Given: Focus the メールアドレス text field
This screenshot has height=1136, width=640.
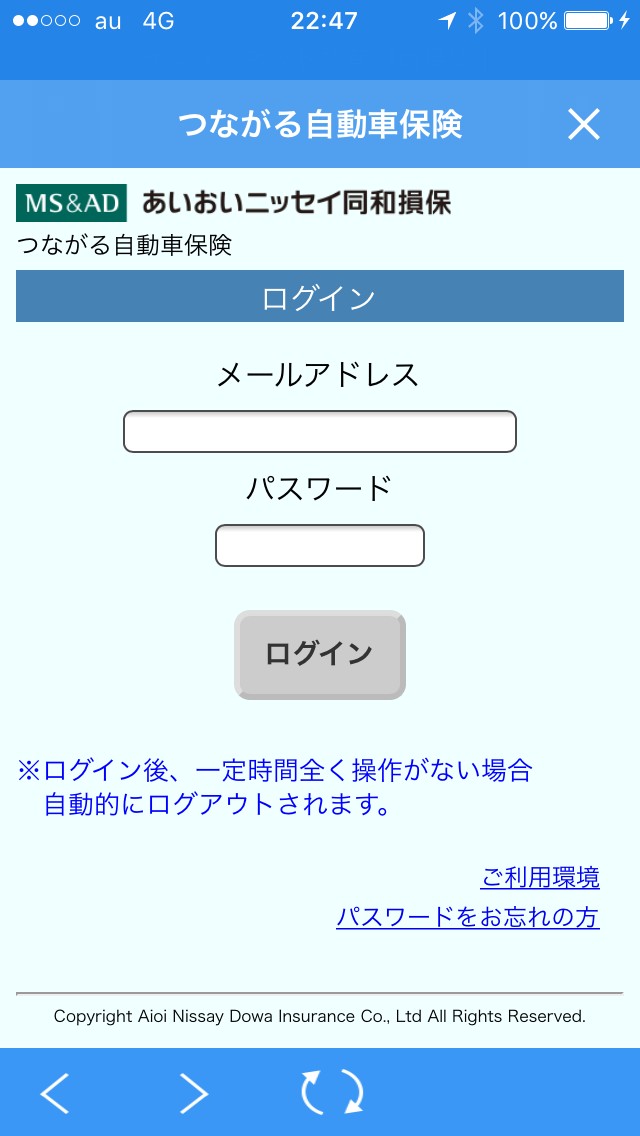Looking at the screenshot, I should pyautogui.click(x=320, y=432).
